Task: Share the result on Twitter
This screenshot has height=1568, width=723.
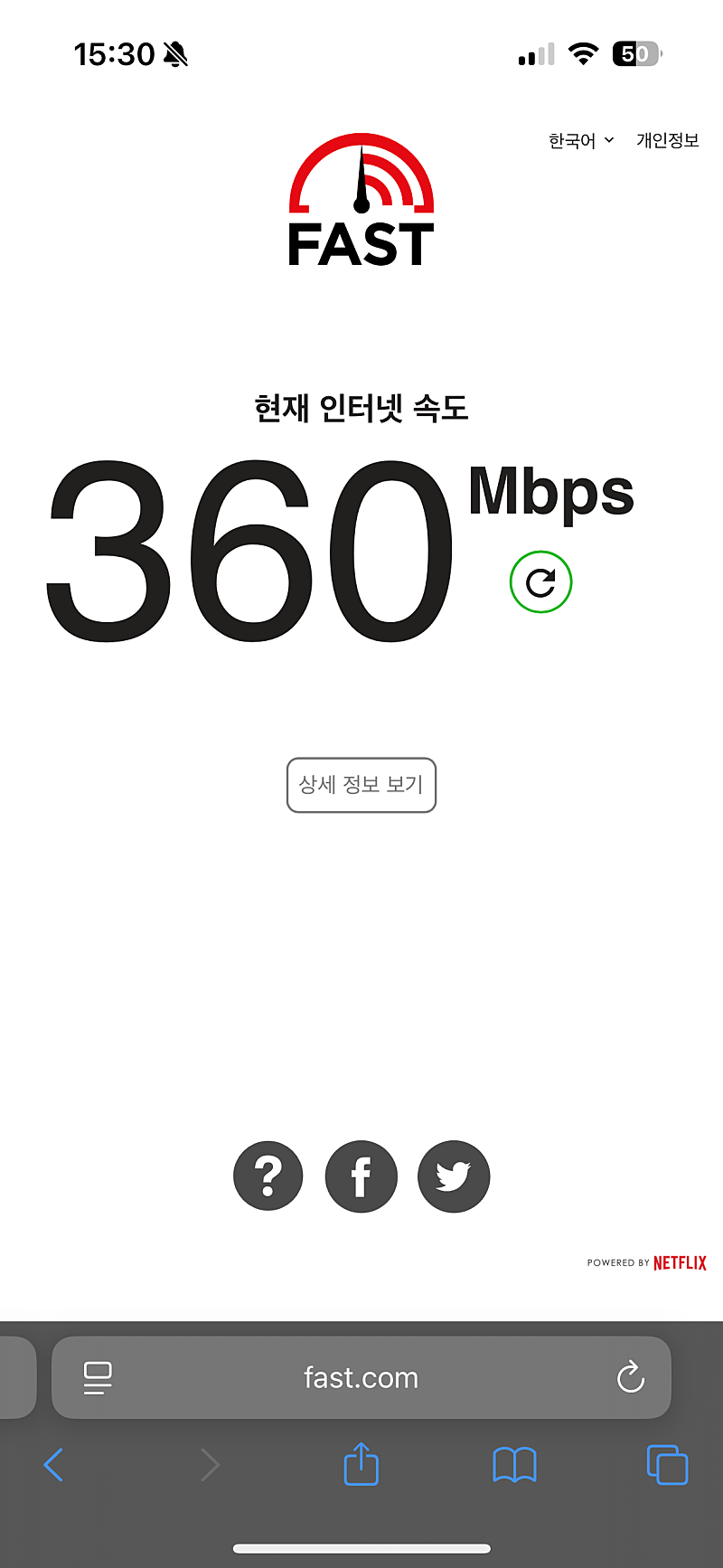Action: pos(454,1176)
